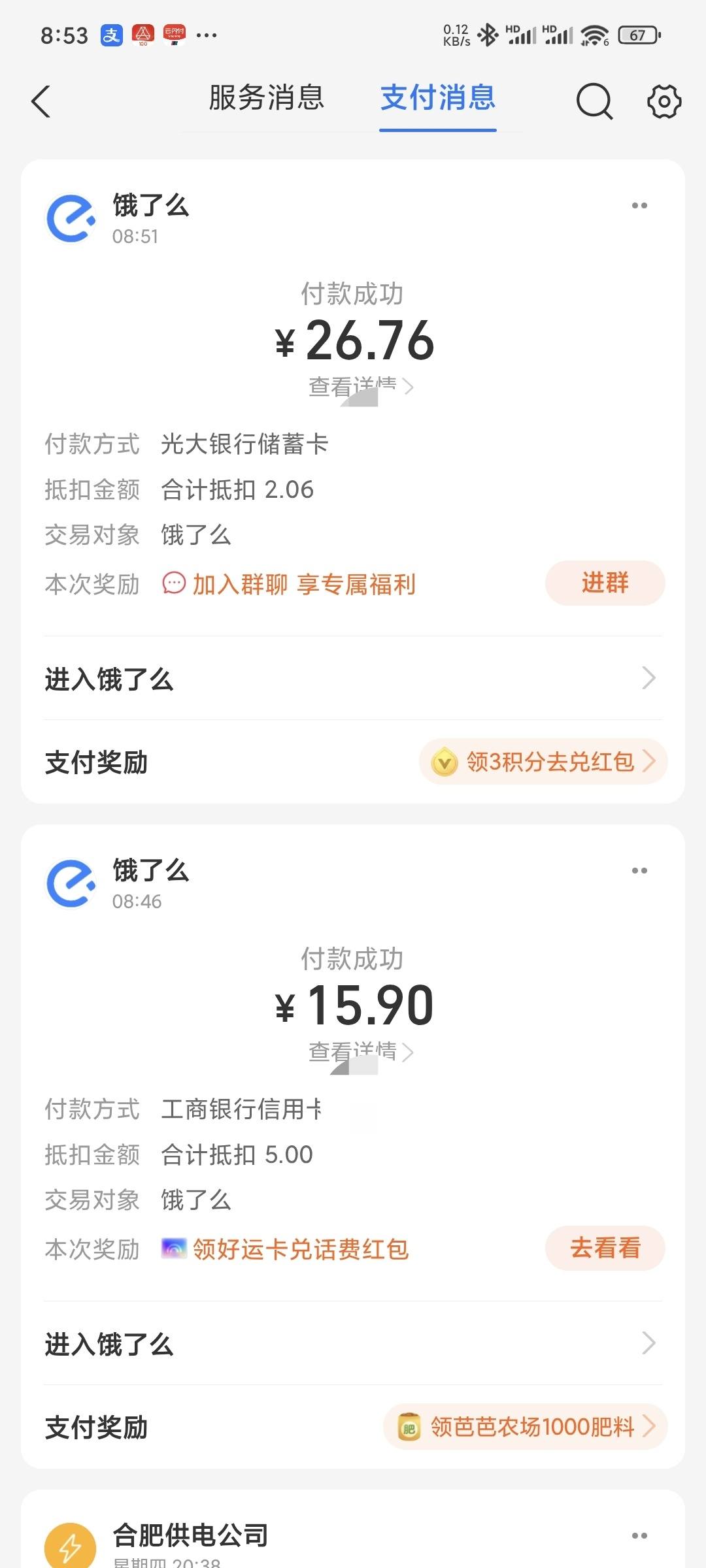This screenshot has width=706, height=1568.
Task: View details of the ¥15.90 payment
Action: (361, 1052)
